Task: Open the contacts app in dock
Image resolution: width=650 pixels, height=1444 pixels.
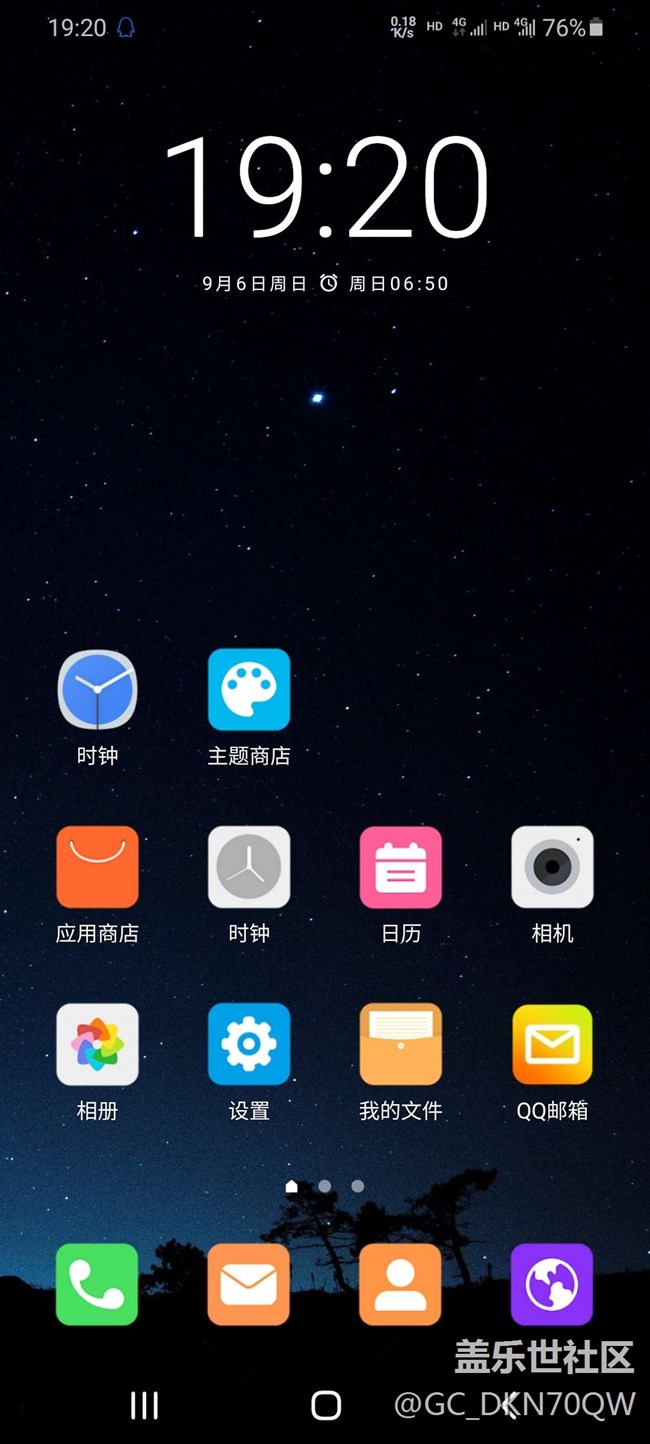Action: point(401,1284)
